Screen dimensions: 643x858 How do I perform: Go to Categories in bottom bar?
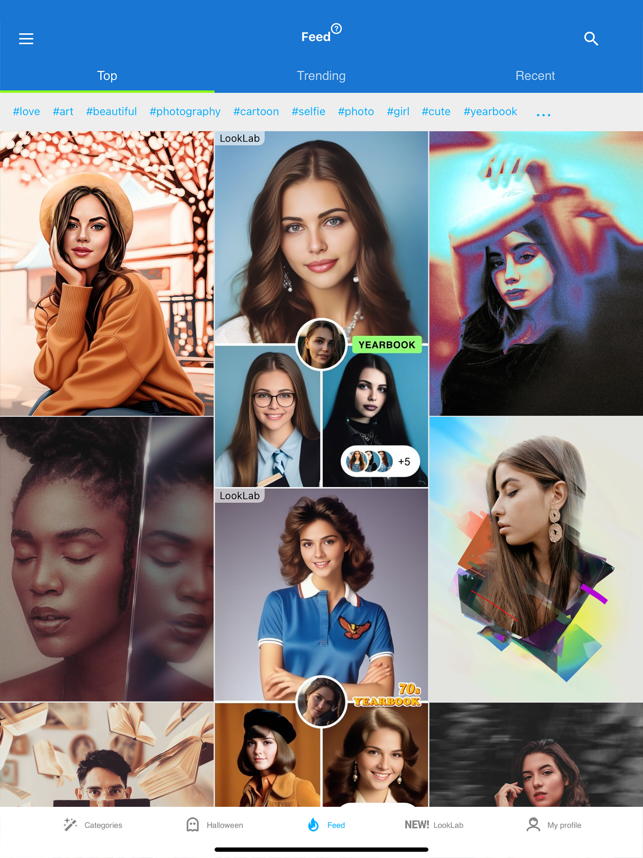point(92,825)
